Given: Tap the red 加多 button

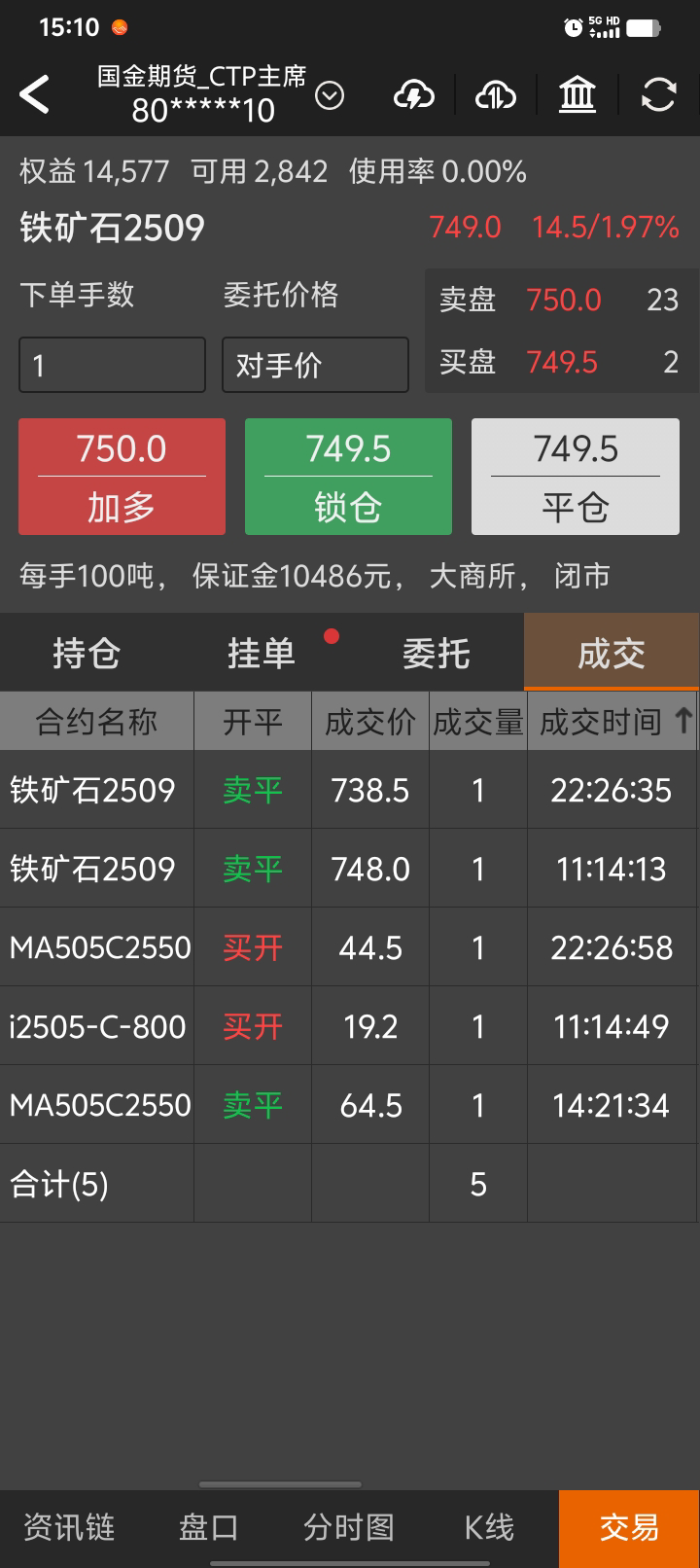Looking at the screenshot, I should [x=122, y=477].
